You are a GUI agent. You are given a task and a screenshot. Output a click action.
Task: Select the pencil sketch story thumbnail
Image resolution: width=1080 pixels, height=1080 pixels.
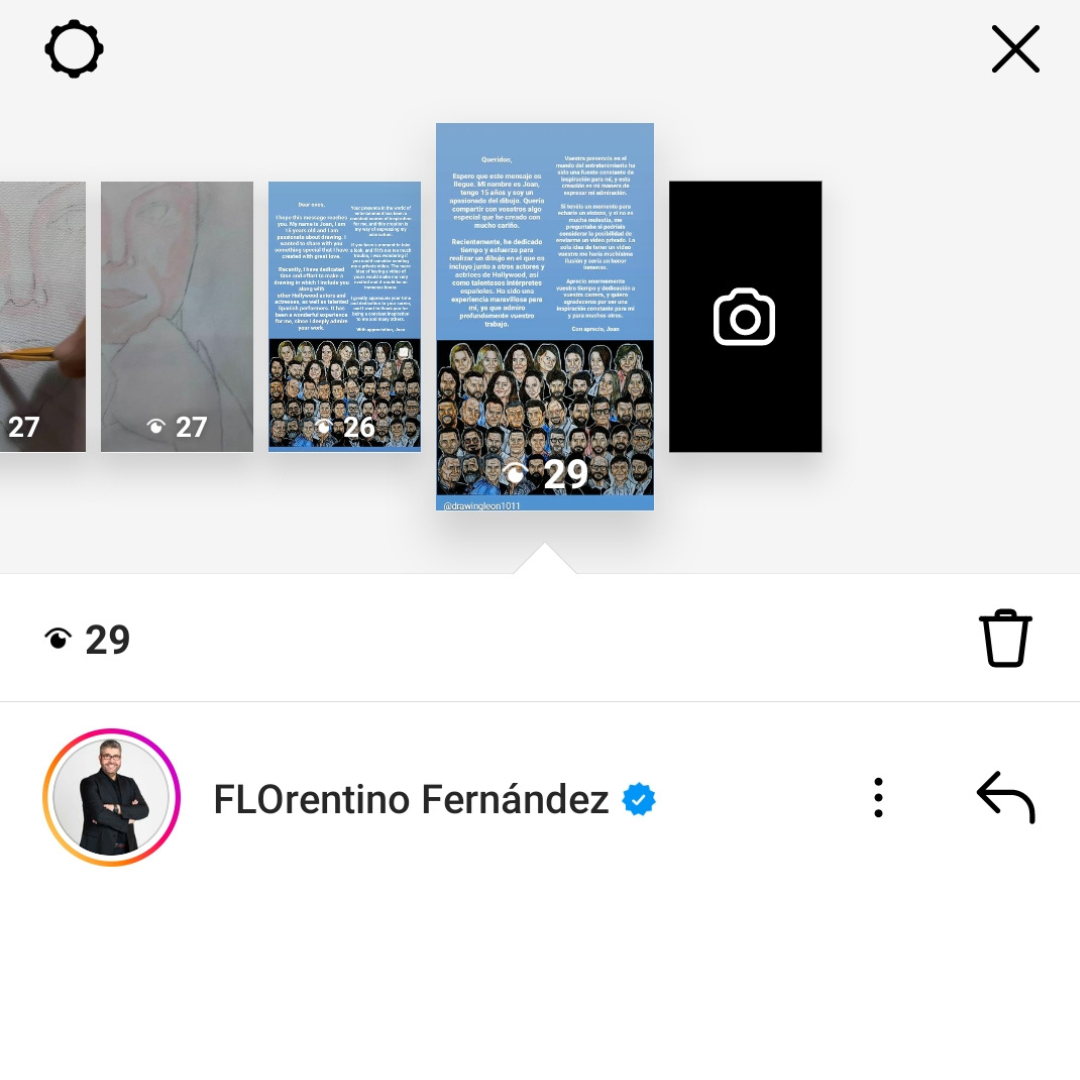177,317
